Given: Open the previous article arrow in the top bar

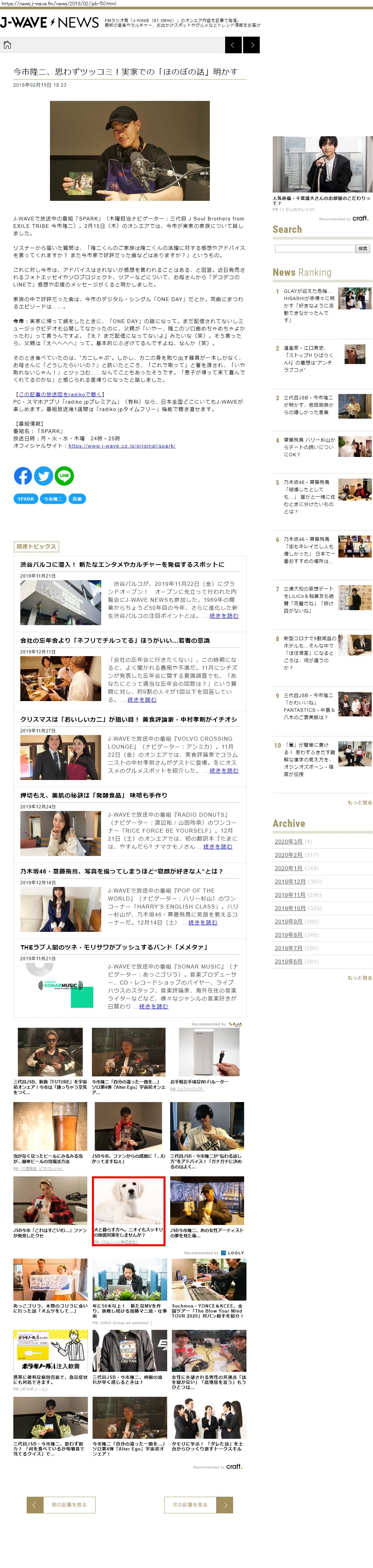Looking at the screenshot, I should coord(233,44).
